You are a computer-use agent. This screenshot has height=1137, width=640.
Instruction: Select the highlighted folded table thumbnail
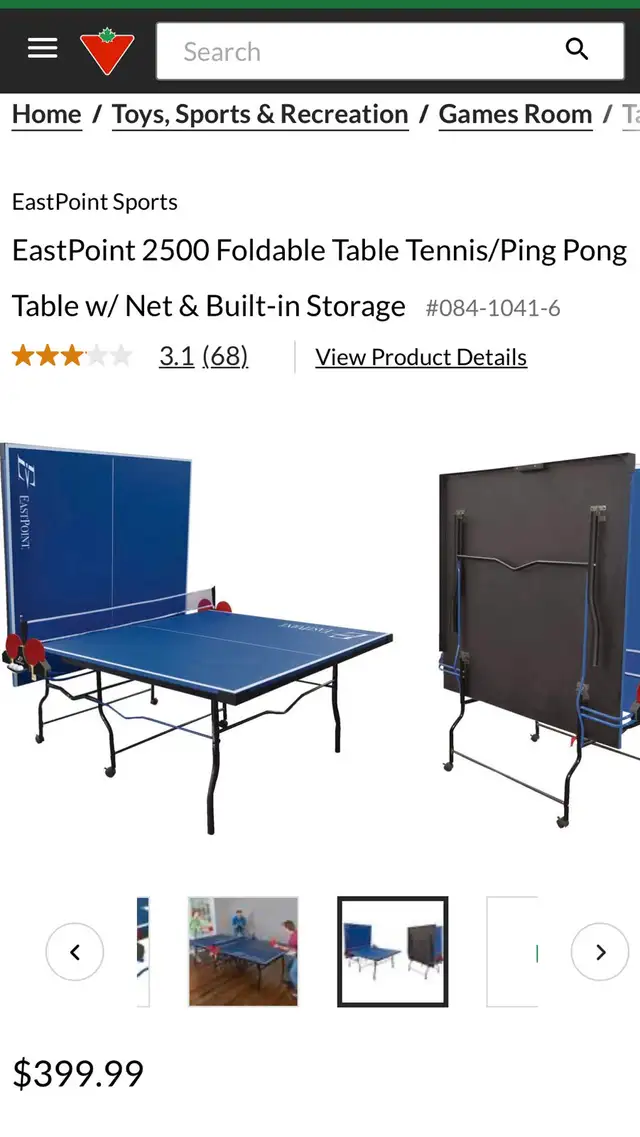point(393,951)
